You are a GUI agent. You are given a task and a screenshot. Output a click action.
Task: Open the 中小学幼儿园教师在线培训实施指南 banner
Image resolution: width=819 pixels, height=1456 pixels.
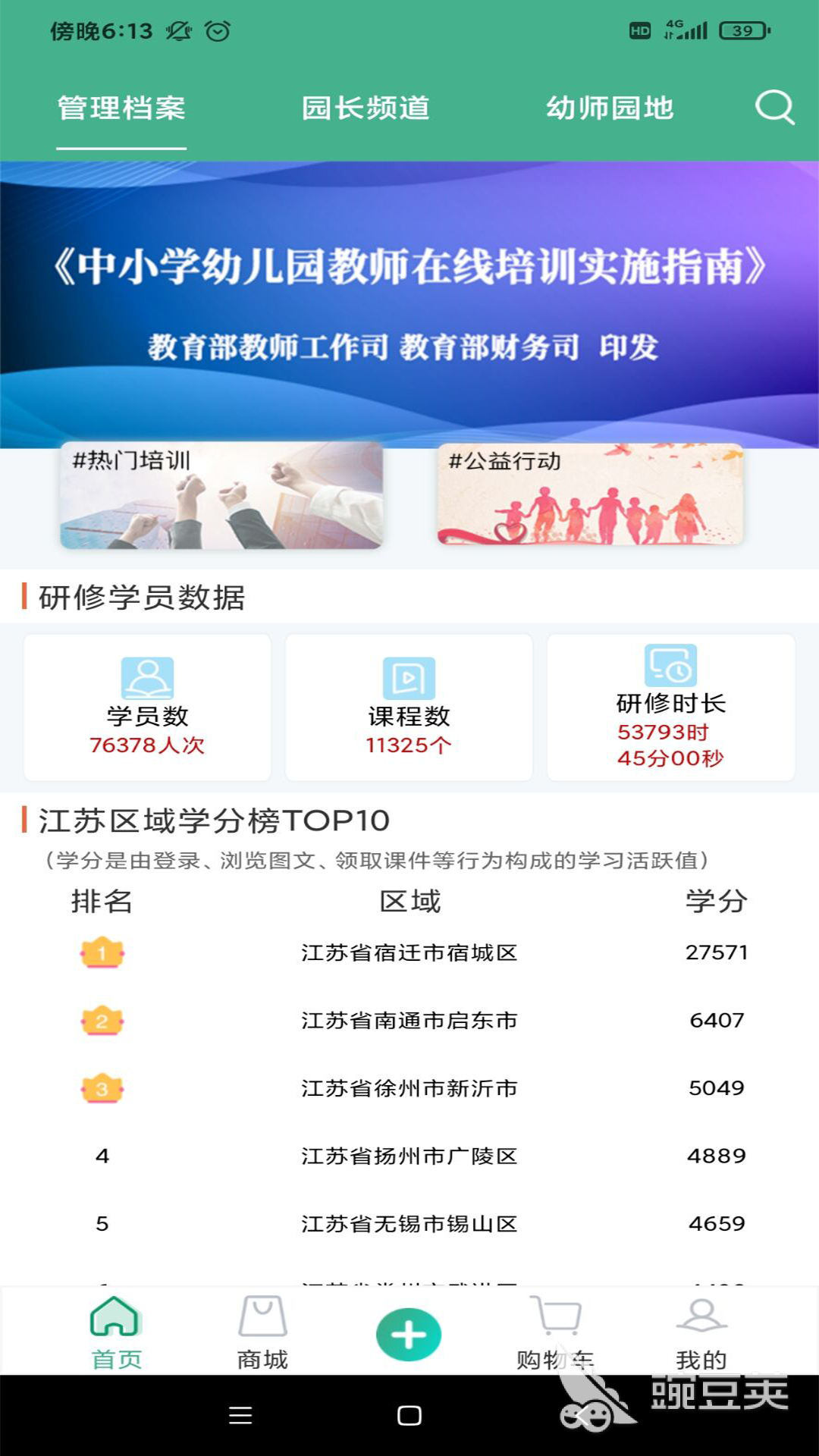tap(409, 303)
